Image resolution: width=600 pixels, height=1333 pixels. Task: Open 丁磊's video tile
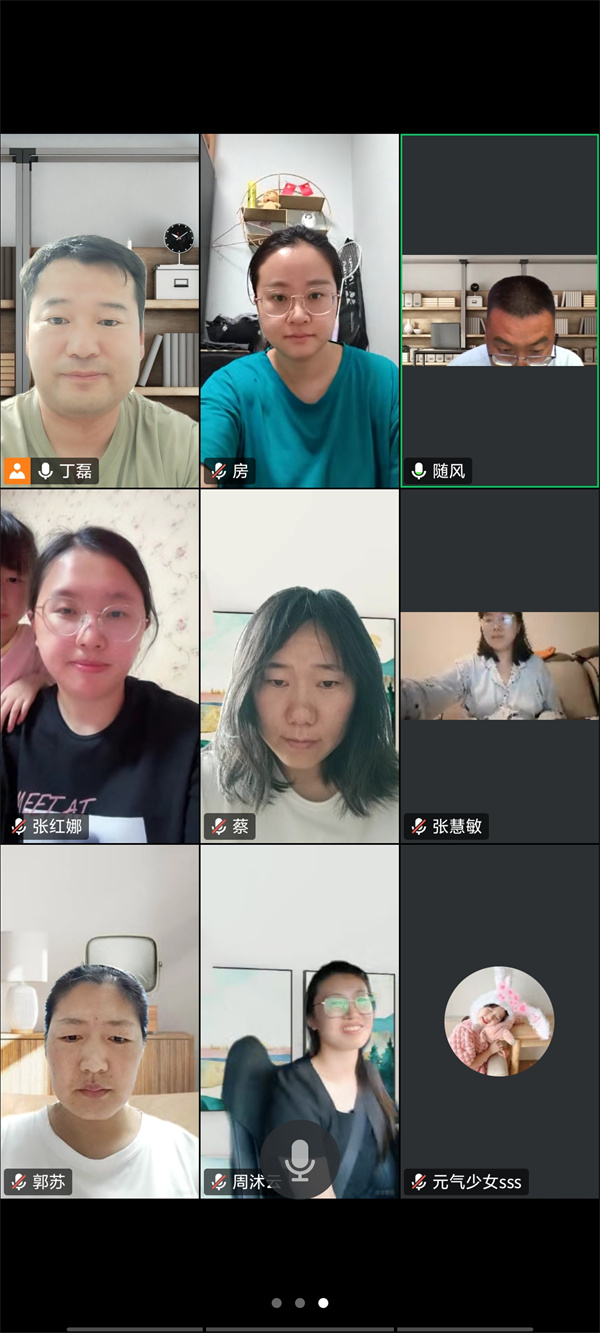[99, 310]
